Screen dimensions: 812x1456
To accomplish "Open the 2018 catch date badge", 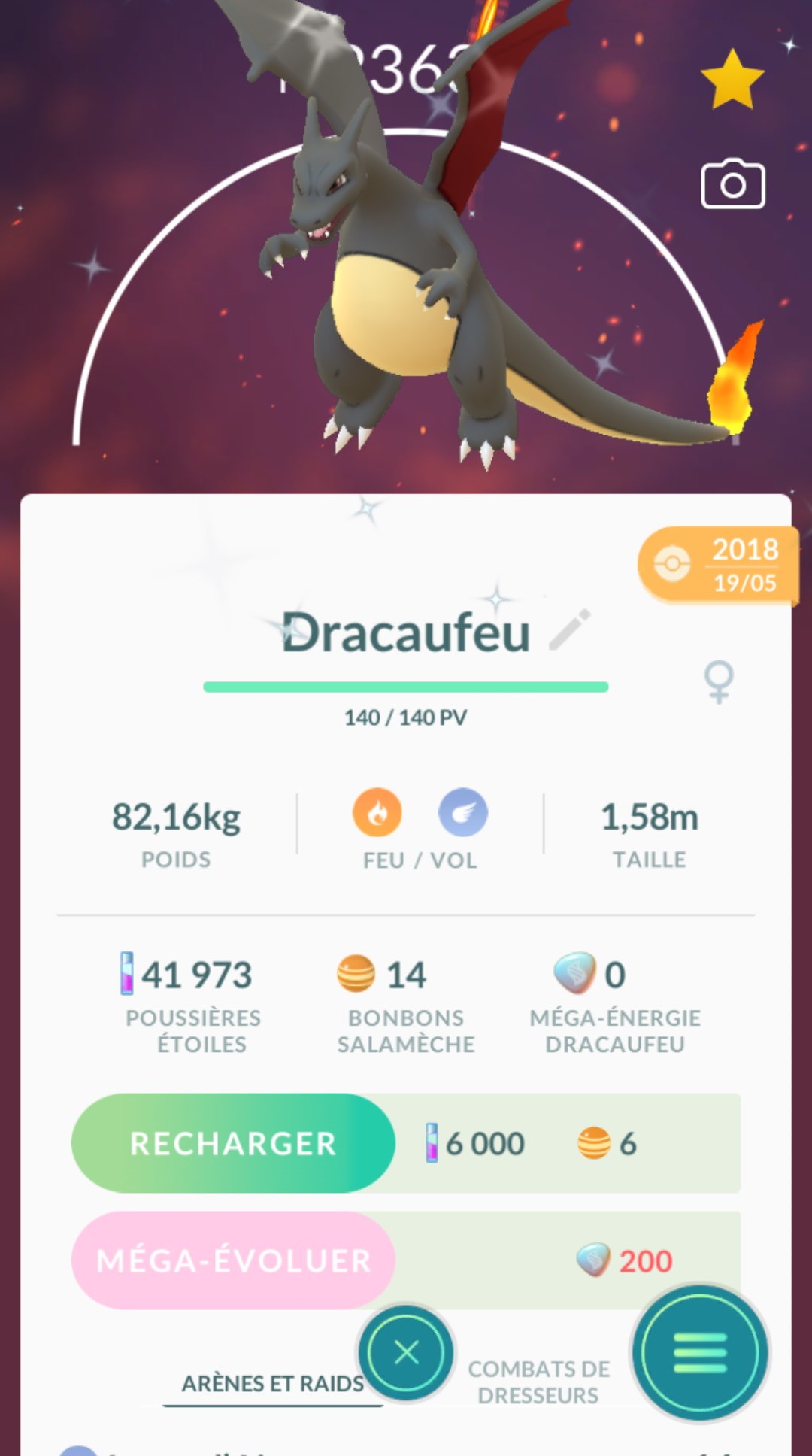I will pyautogui.click(x=717, y=566).
